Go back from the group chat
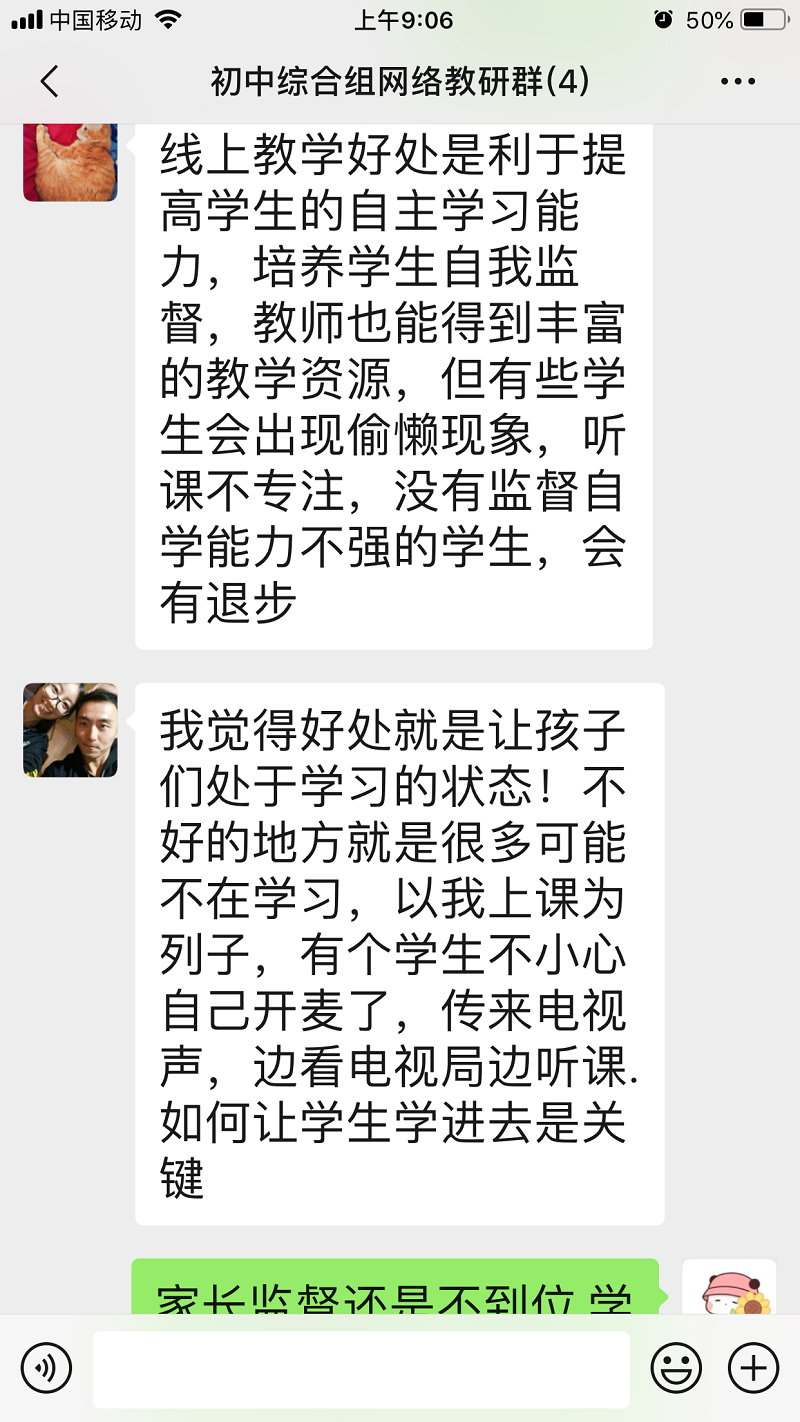800x1422 pixels. point(49,81)
